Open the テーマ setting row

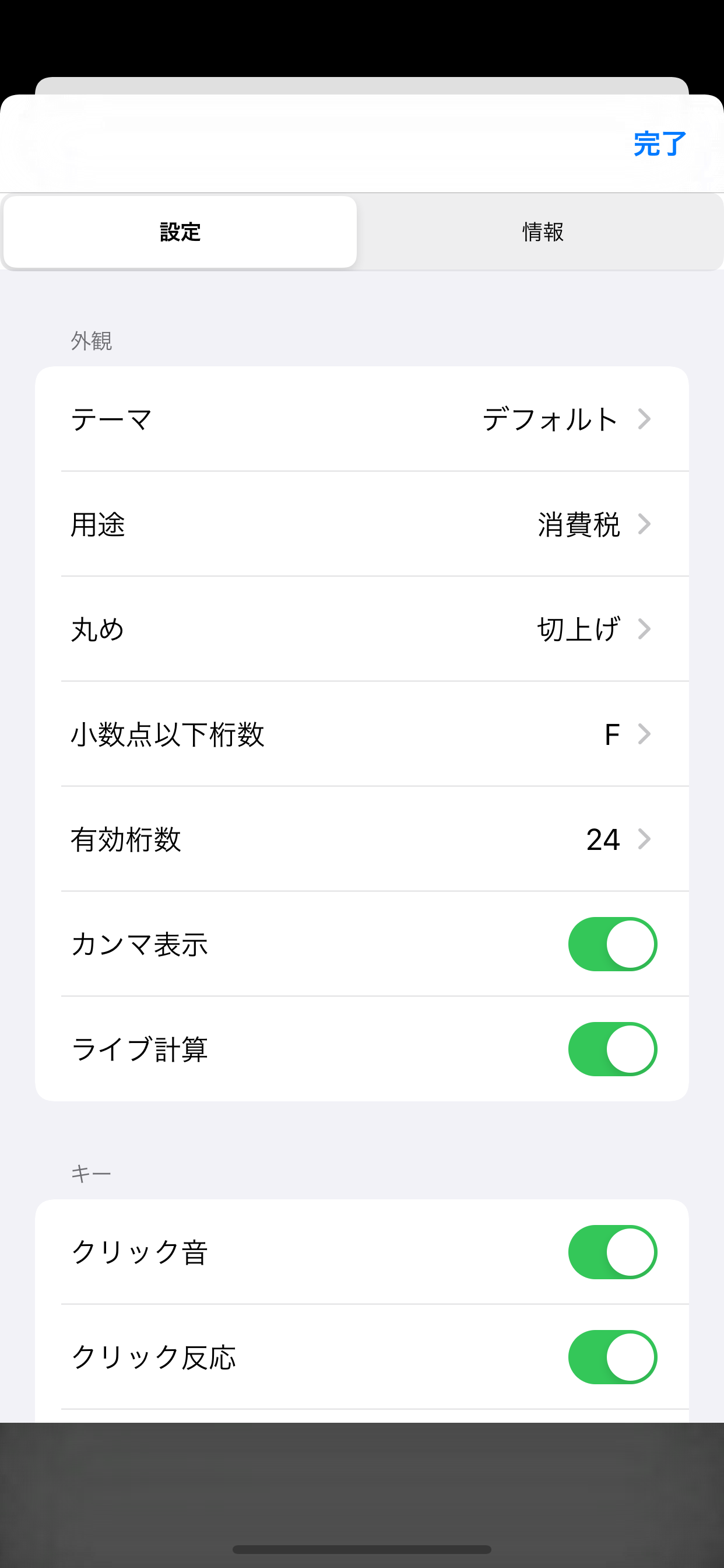(x=362, y=419)
